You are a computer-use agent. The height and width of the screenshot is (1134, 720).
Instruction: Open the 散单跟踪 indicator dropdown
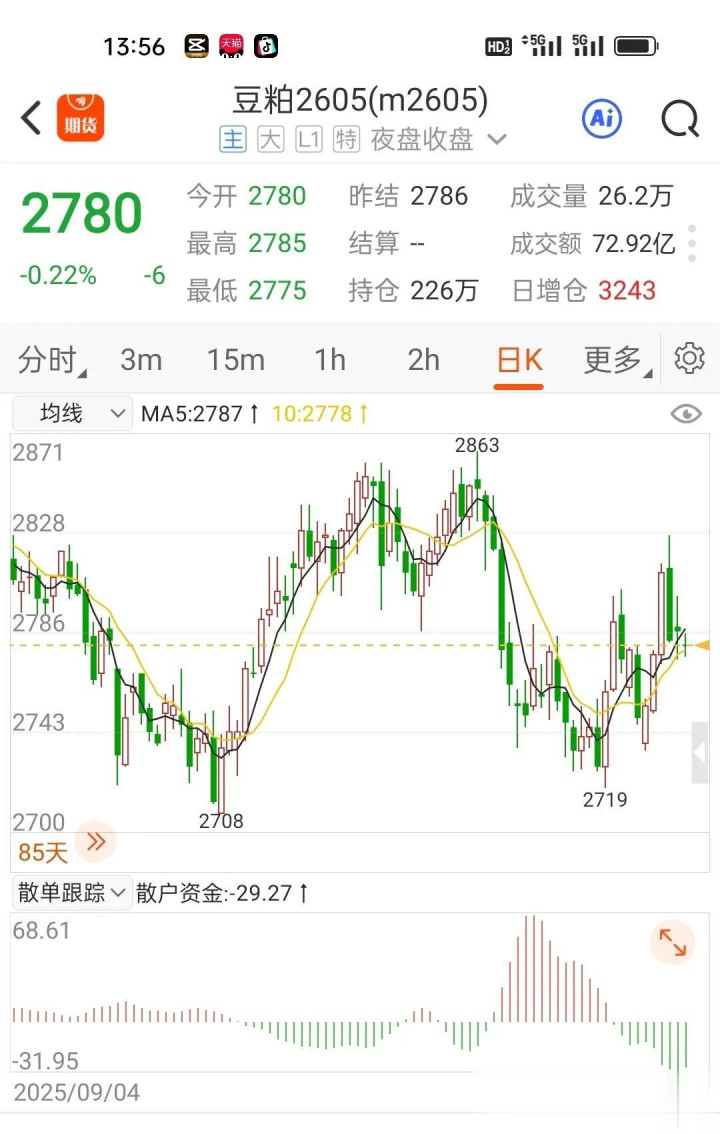[x=72, y=892]
